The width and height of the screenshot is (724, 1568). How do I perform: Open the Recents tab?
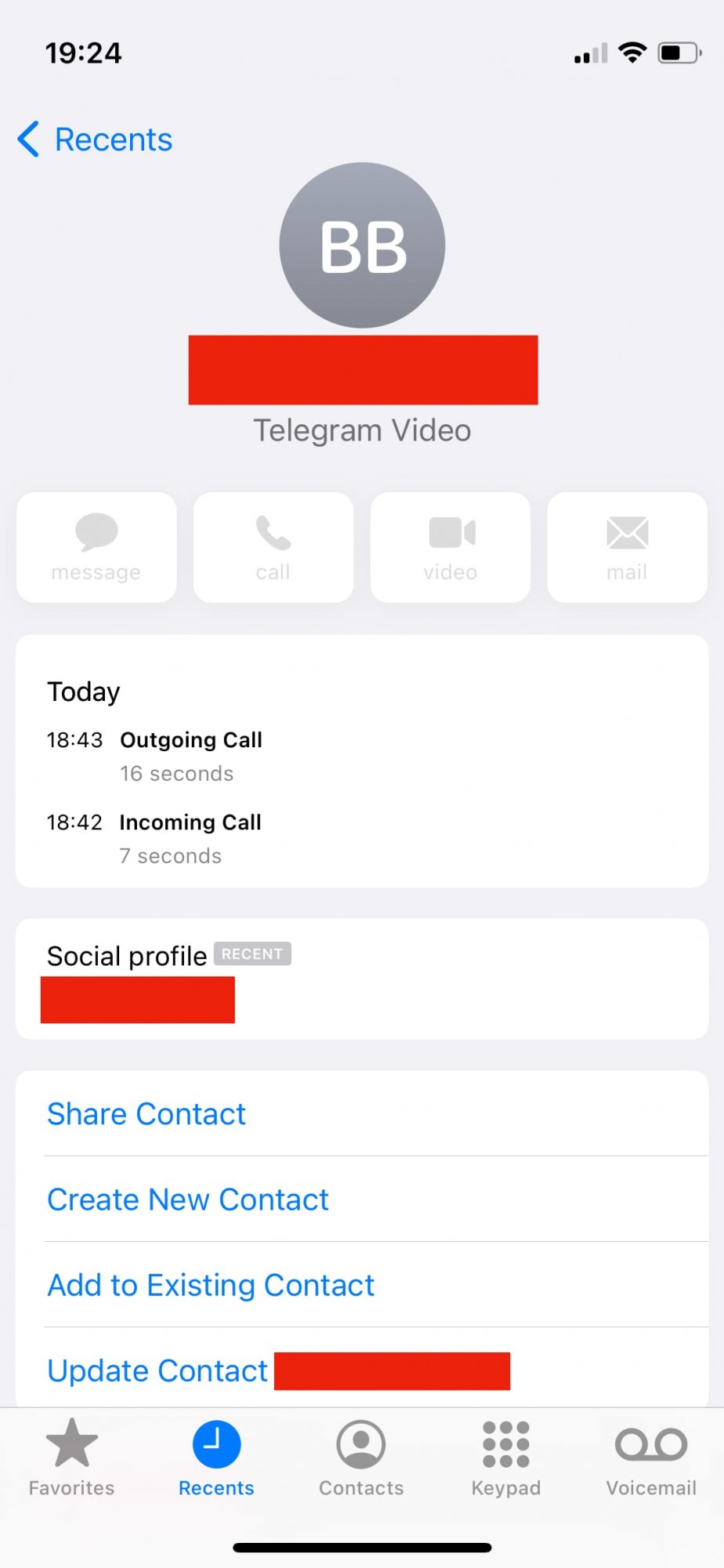(216, 1459)
